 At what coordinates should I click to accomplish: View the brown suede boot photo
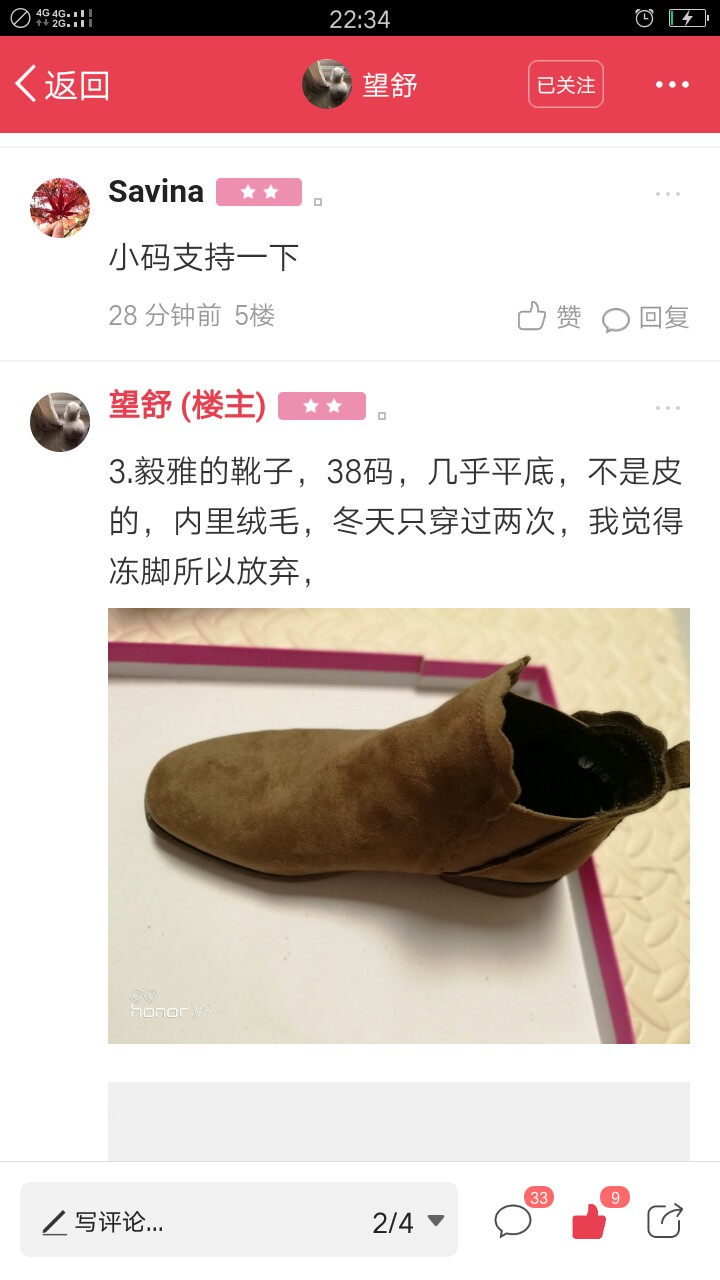tap(399, 826)
